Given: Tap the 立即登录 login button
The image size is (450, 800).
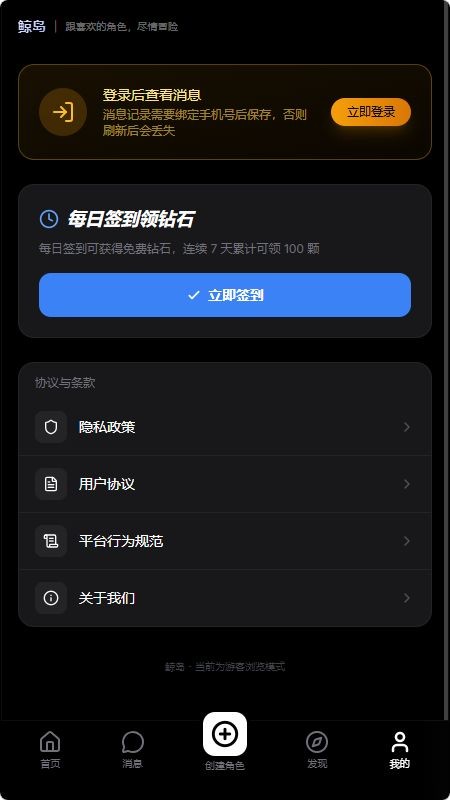Looking at the screenshot, I should point(370,112).
